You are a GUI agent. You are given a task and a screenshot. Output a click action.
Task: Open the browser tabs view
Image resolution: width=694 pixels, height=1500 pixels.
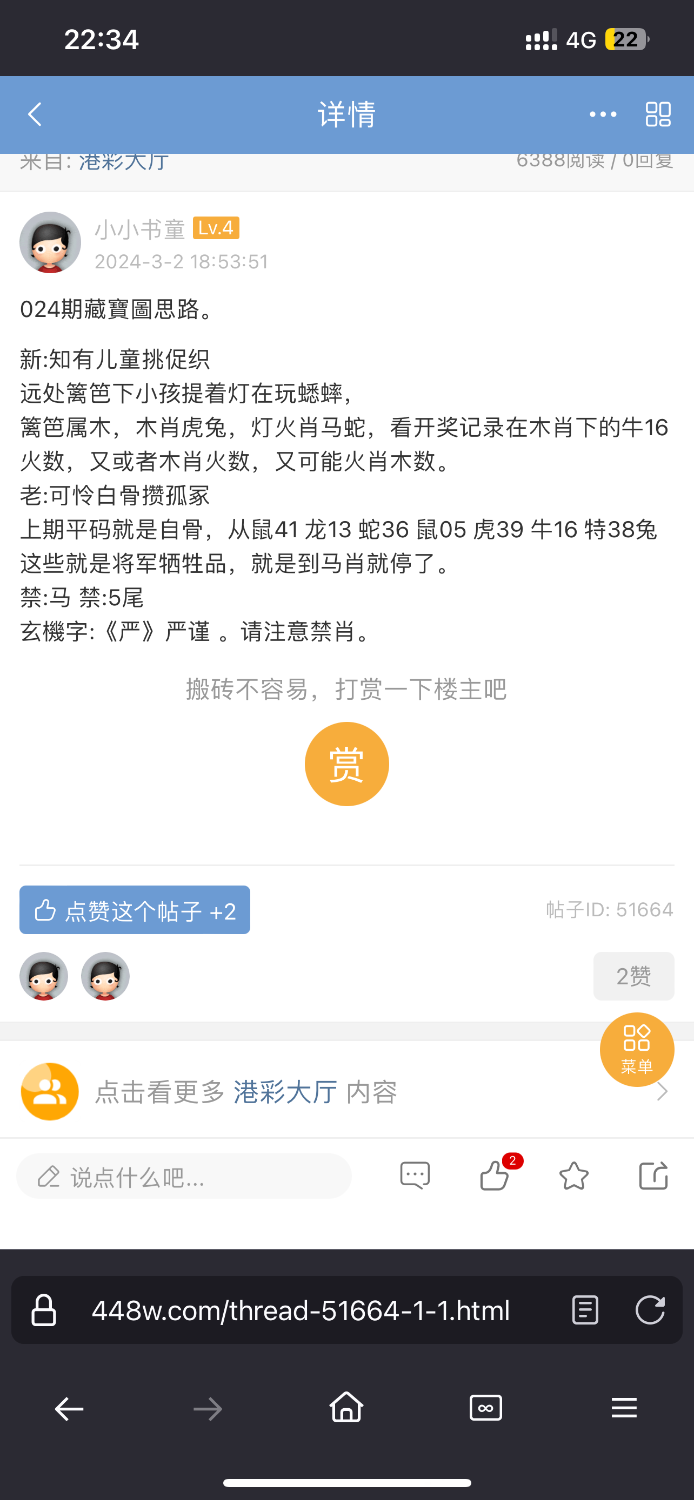485,1408
